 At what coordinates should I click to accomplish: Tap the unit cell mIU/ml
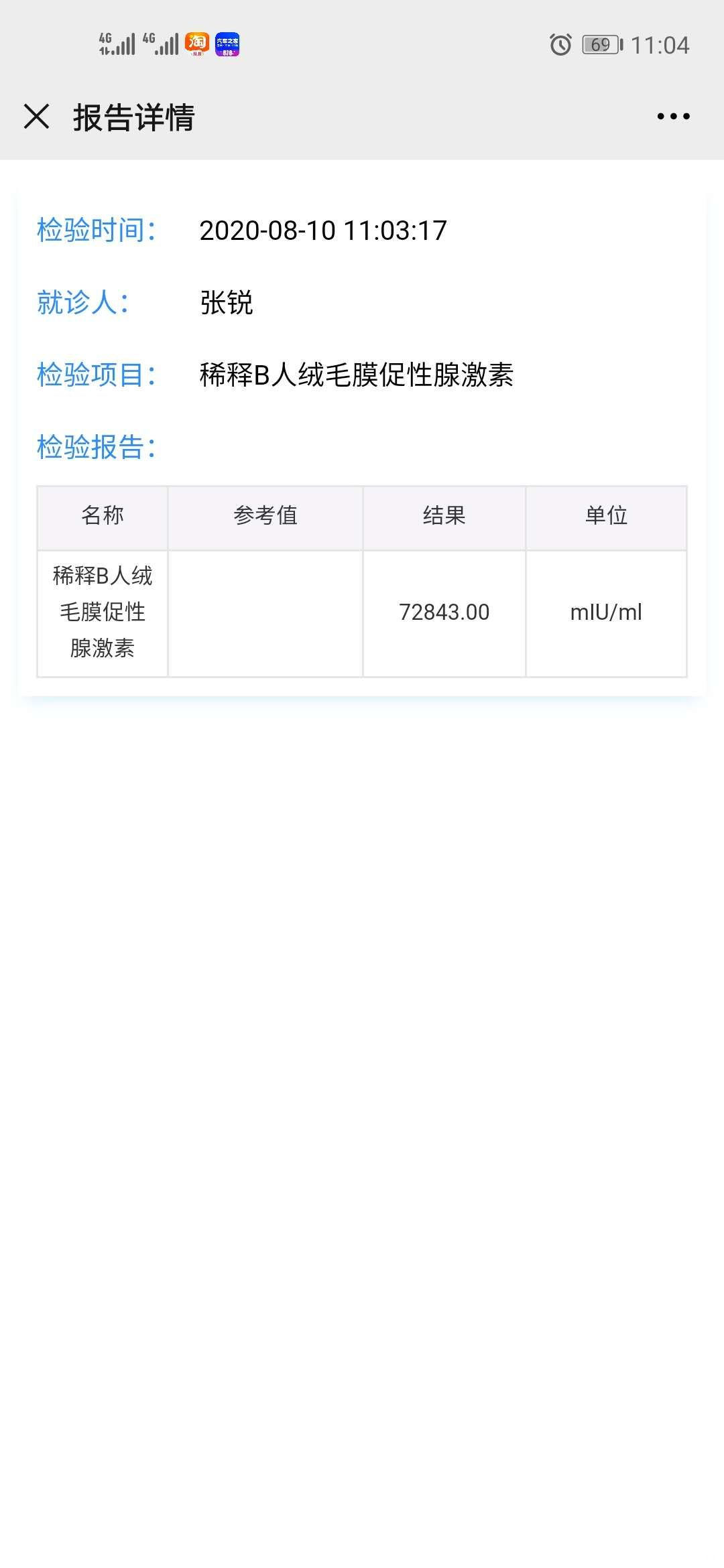click(605, 612)
